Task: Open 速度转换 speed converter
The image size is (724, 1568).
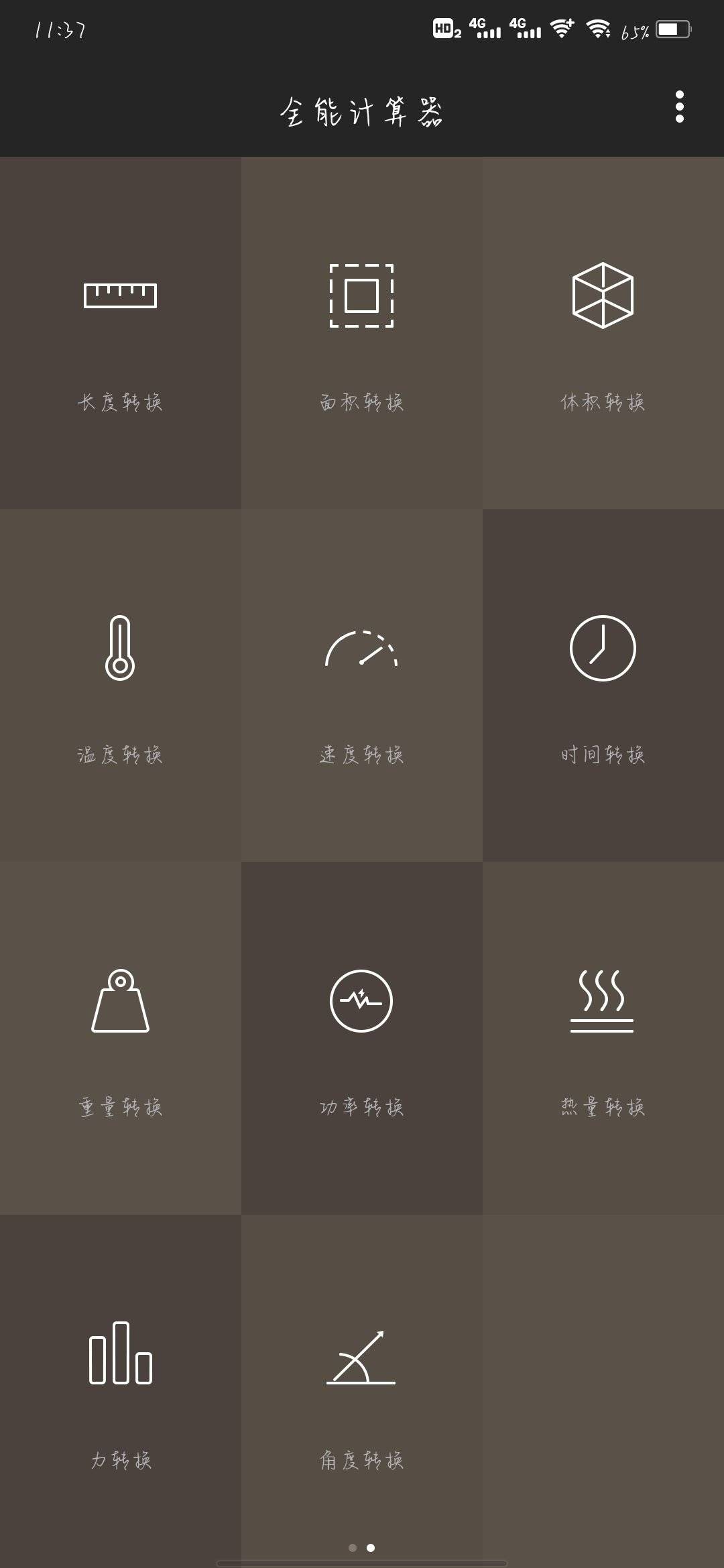Action: click(362, 685)
